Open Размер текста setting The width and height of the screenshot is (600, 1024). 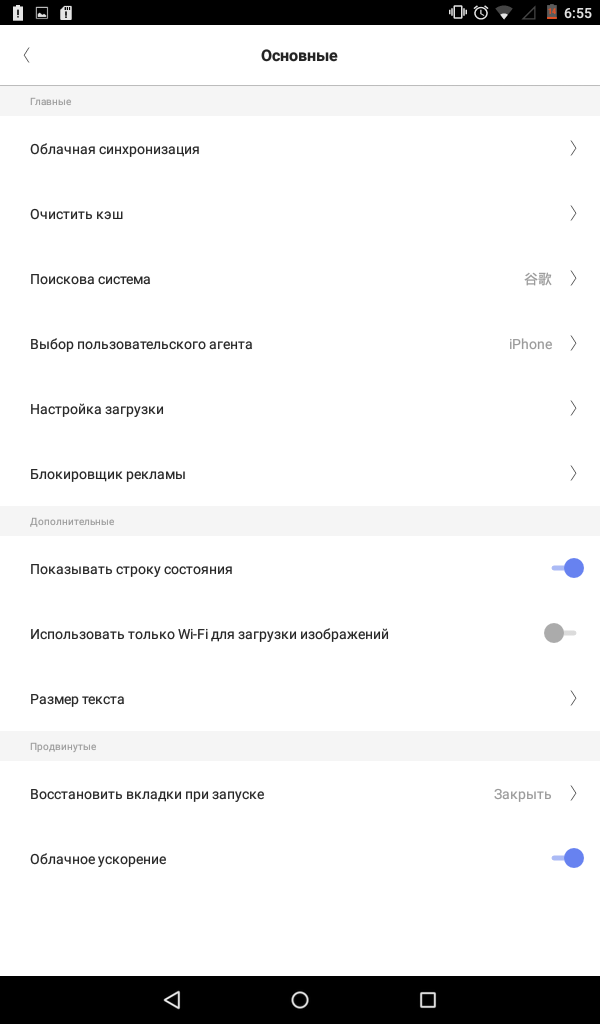tap(300, 699)
